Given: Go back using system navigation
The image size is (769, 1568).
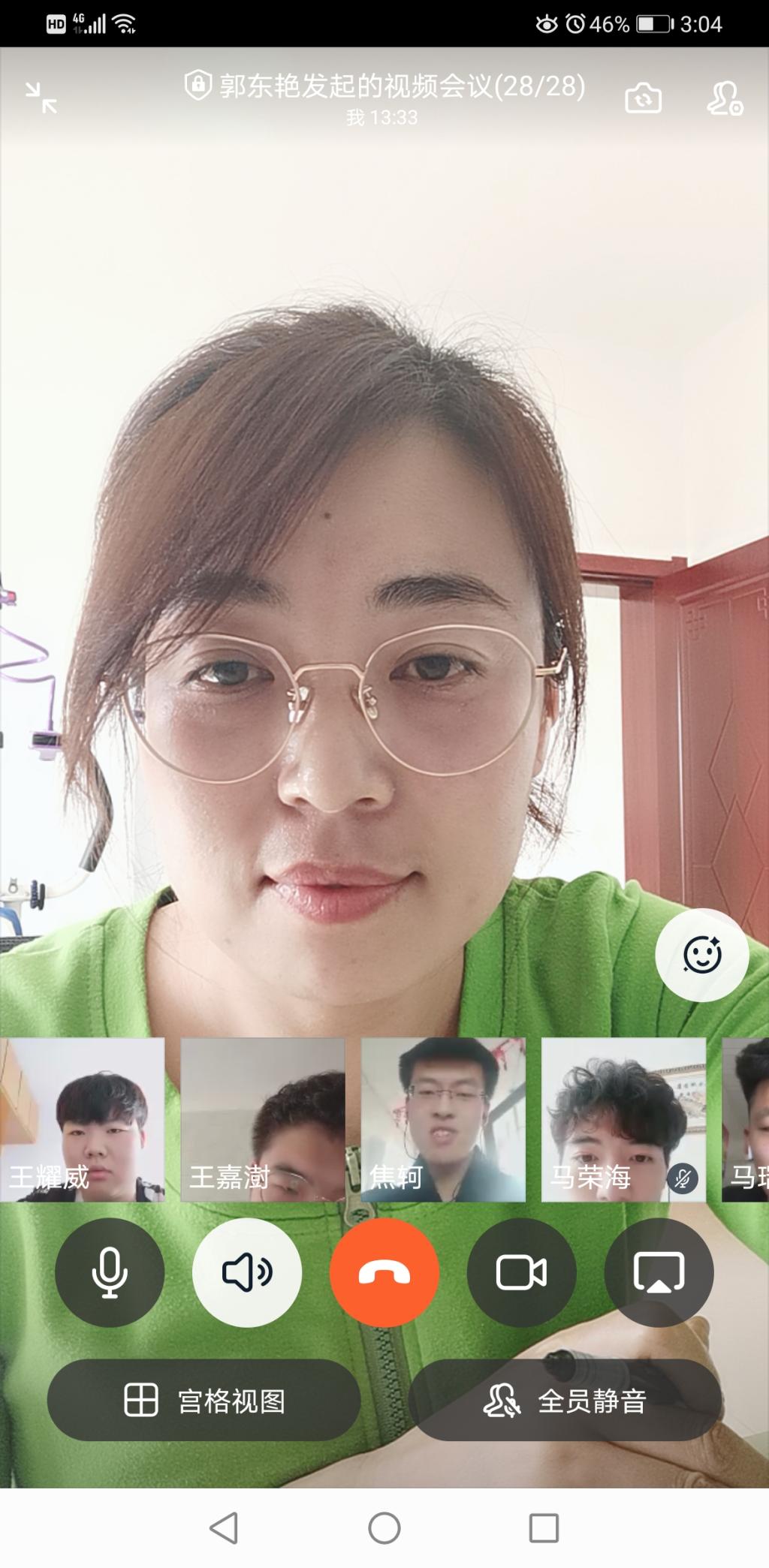Looking at the screenshot, I should pos(224,1527).
